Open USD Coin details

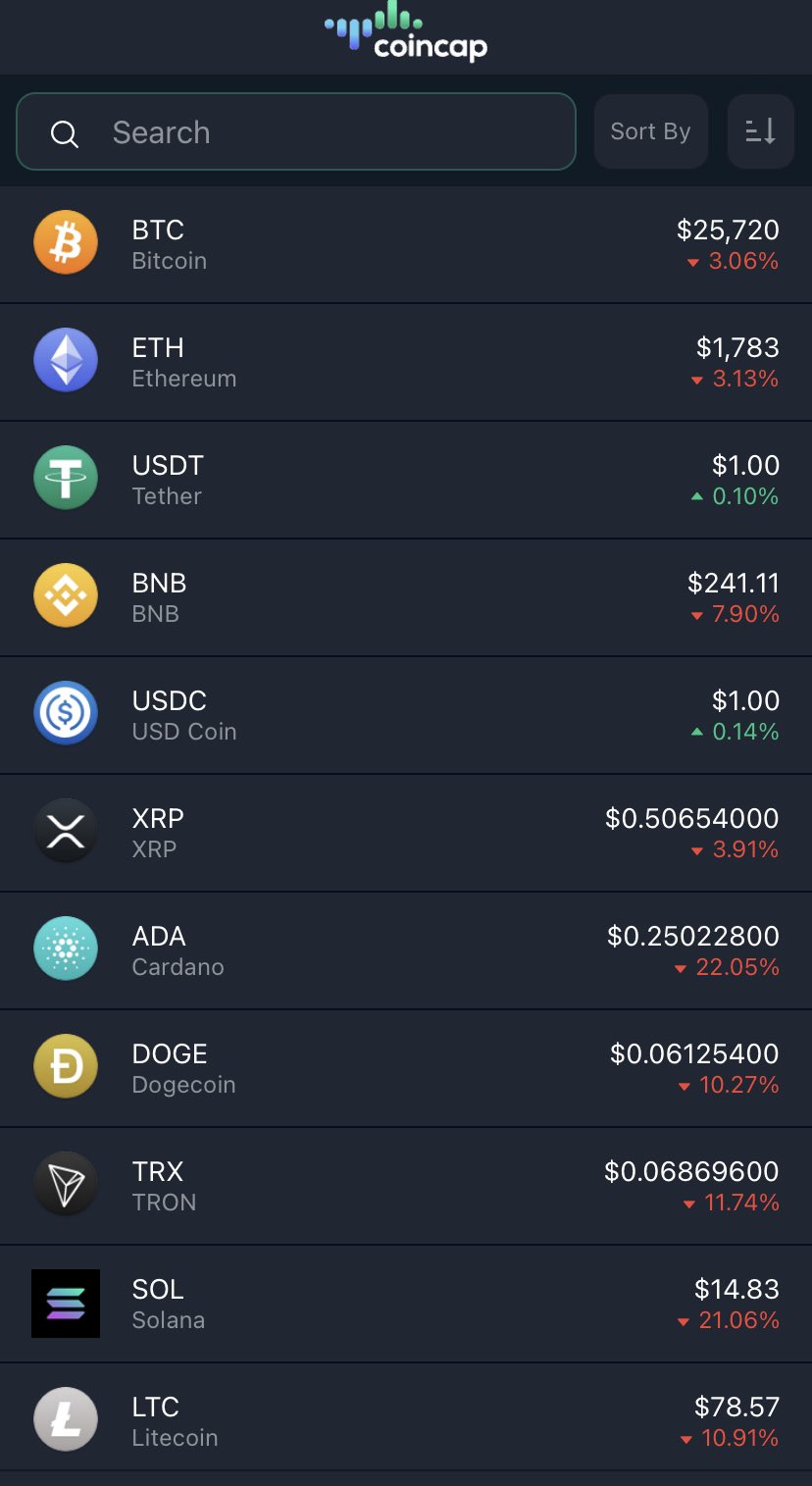pyautogui.click(x=406, y=716)
